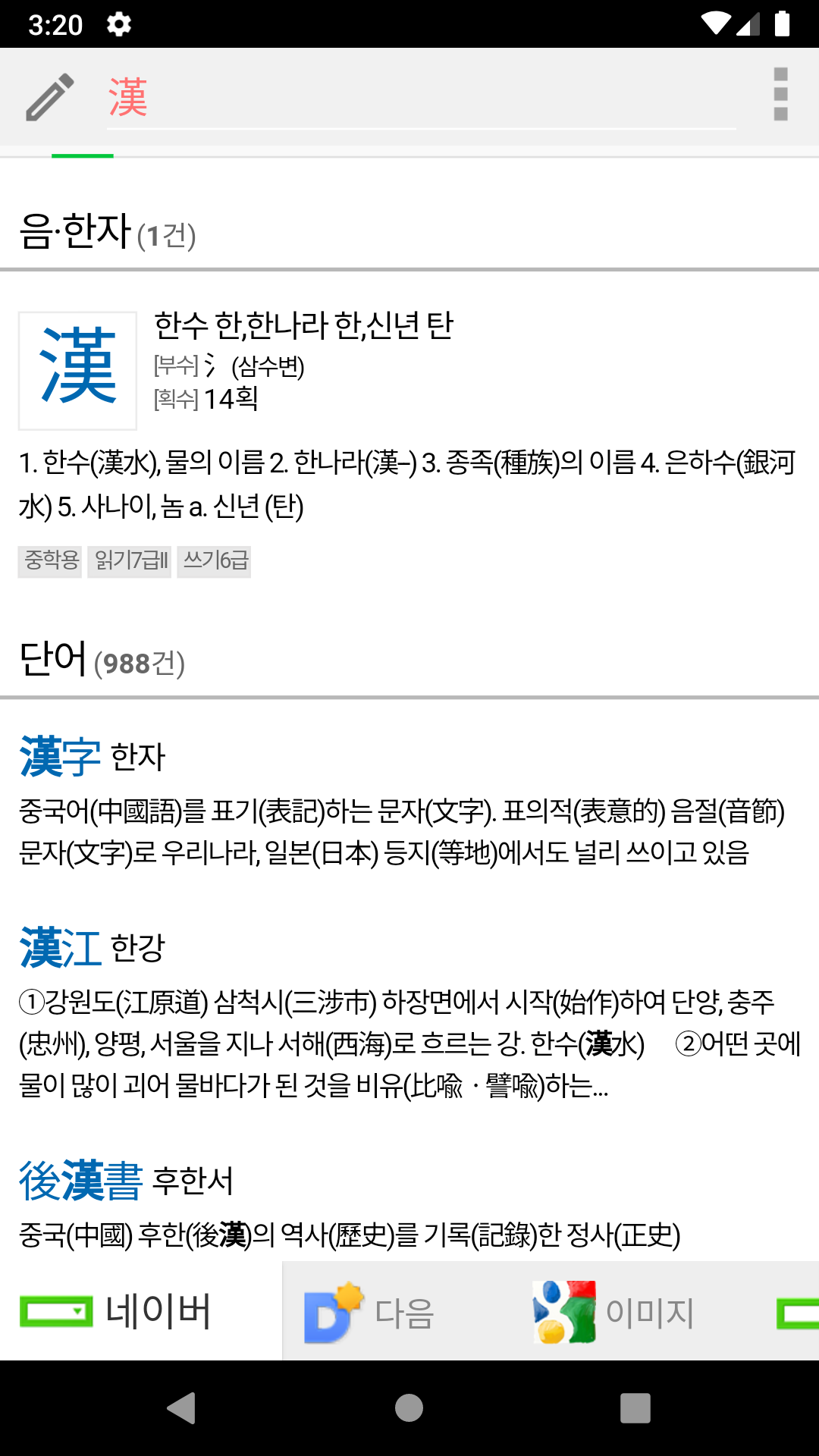This screenshot has height=1456, width=819.
Task: Open the 漢 character entry tile
Action: (x=77, y=370)
